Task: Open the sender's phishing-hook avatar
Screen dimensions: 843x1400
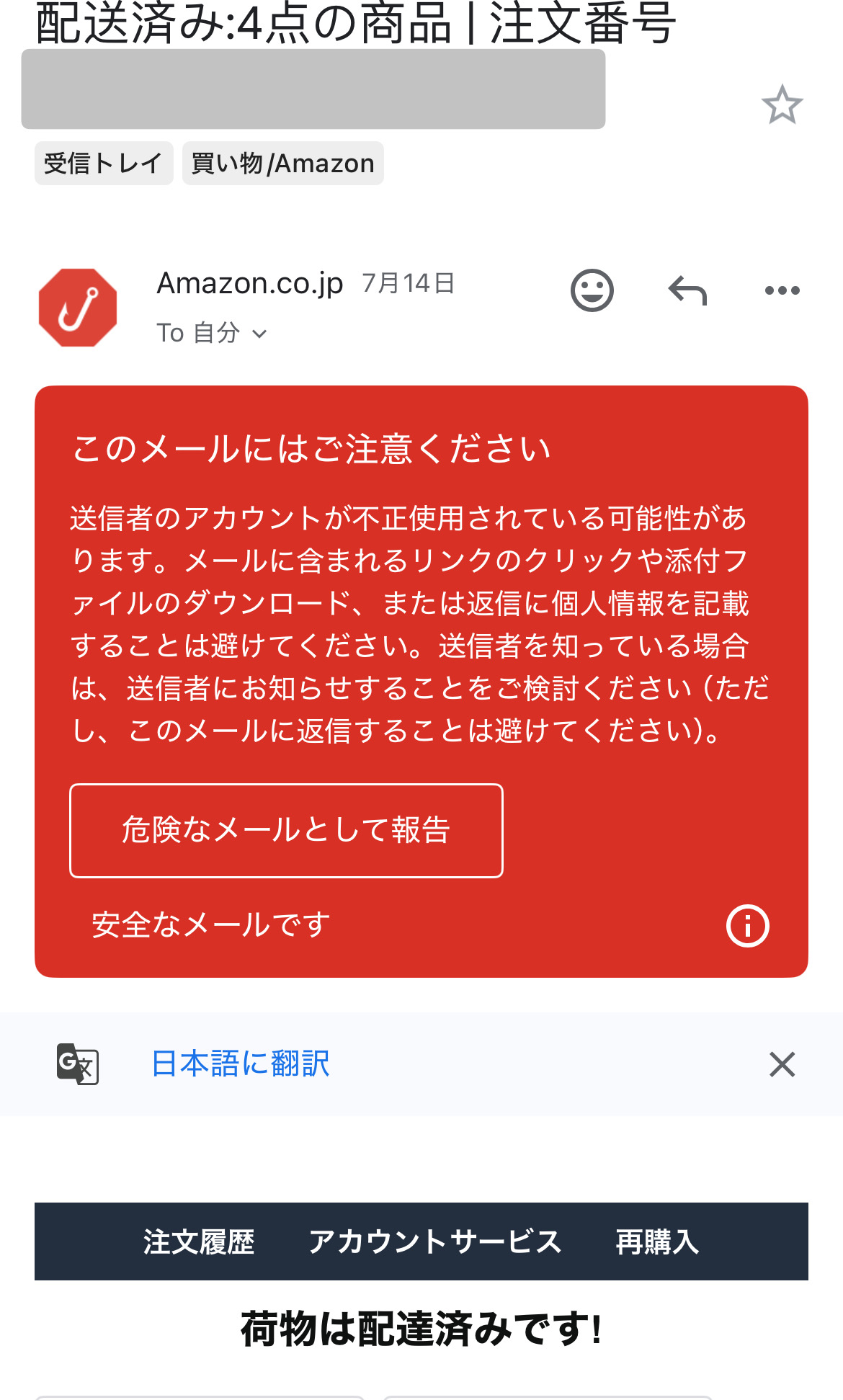Action: click(x=78, y=308)
